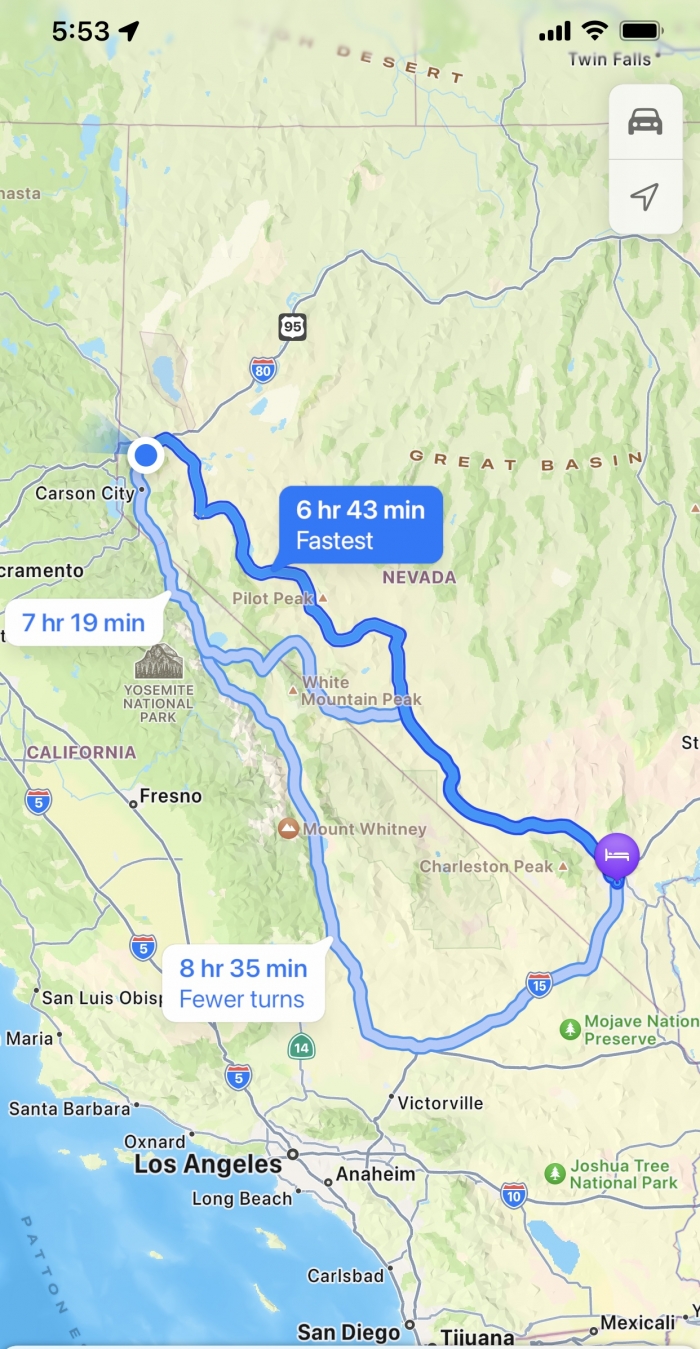
Task: Open the driving map mode button
Action: pyautogui.click(x=645, y=122)
